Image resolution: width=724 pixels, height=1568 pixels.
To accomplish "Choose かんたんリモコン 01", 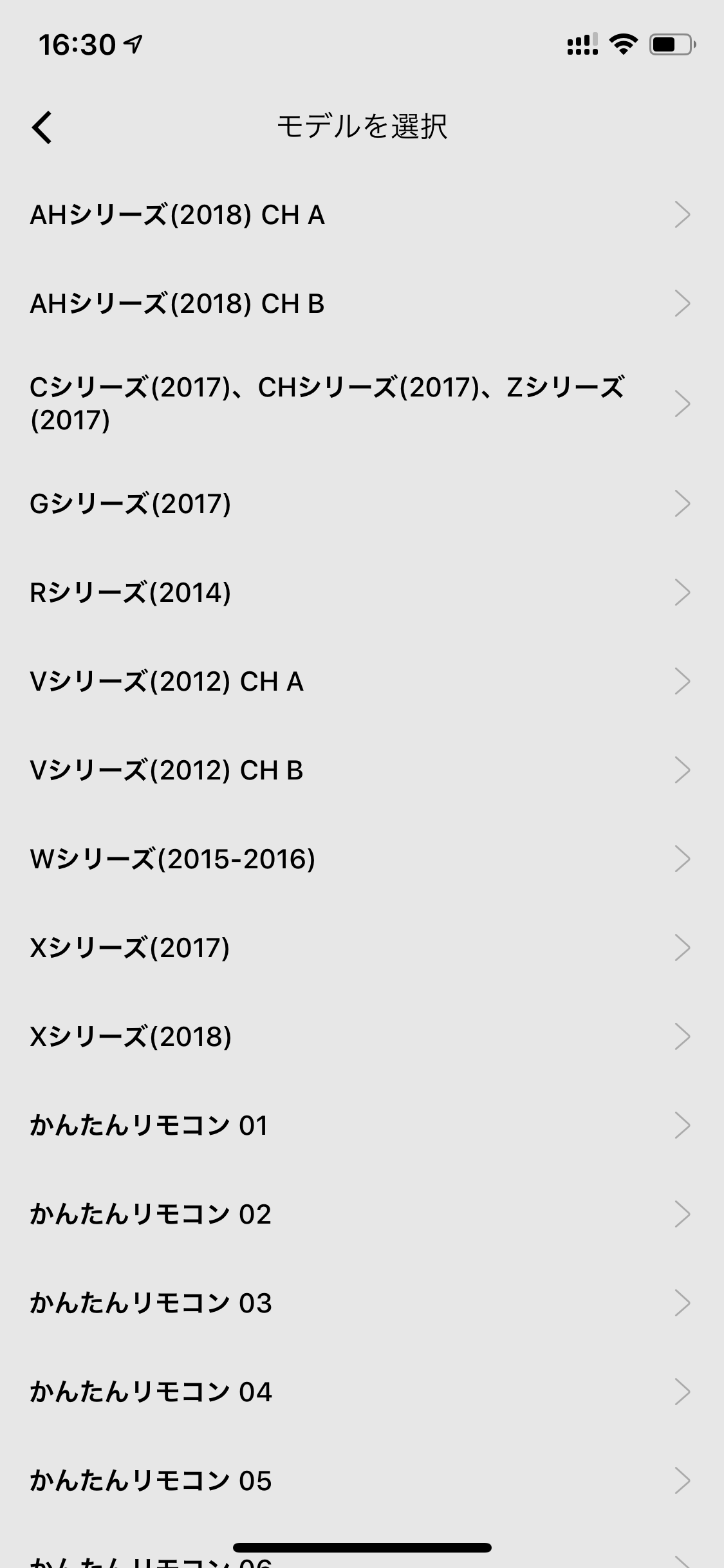I will click(360, 1125).
